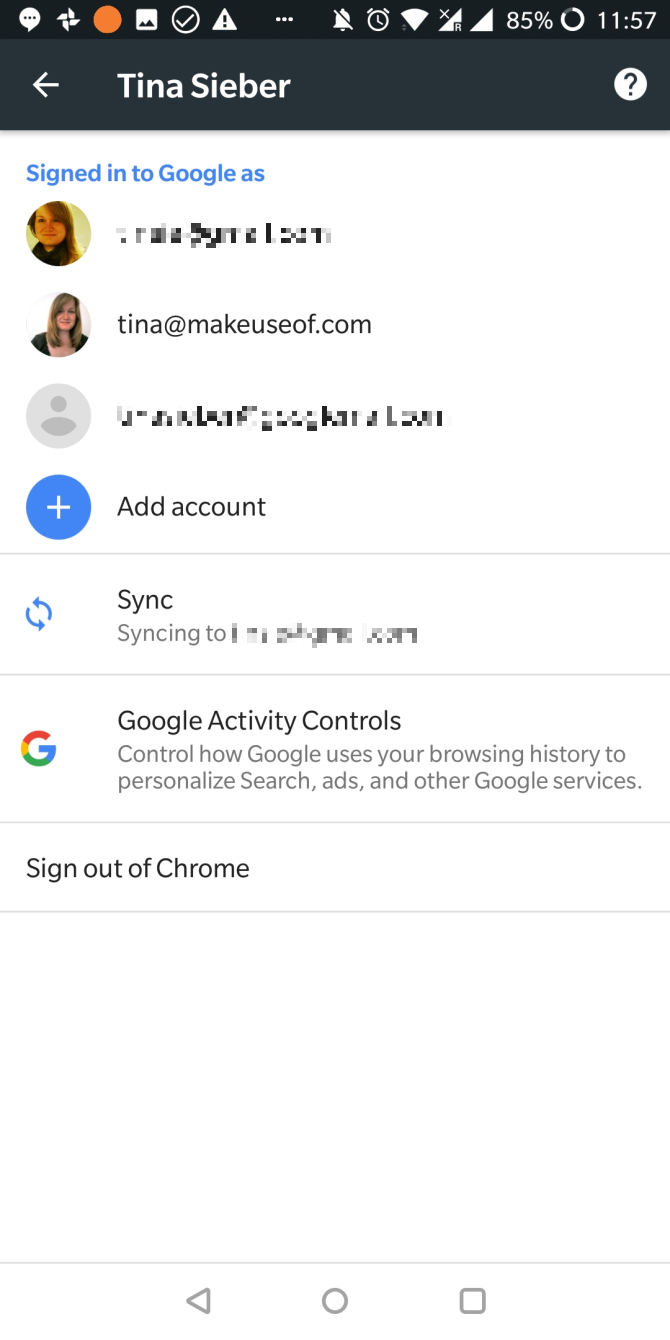Sign out of Chrome
Viewport: 670px width, 1340px height.
138,868
